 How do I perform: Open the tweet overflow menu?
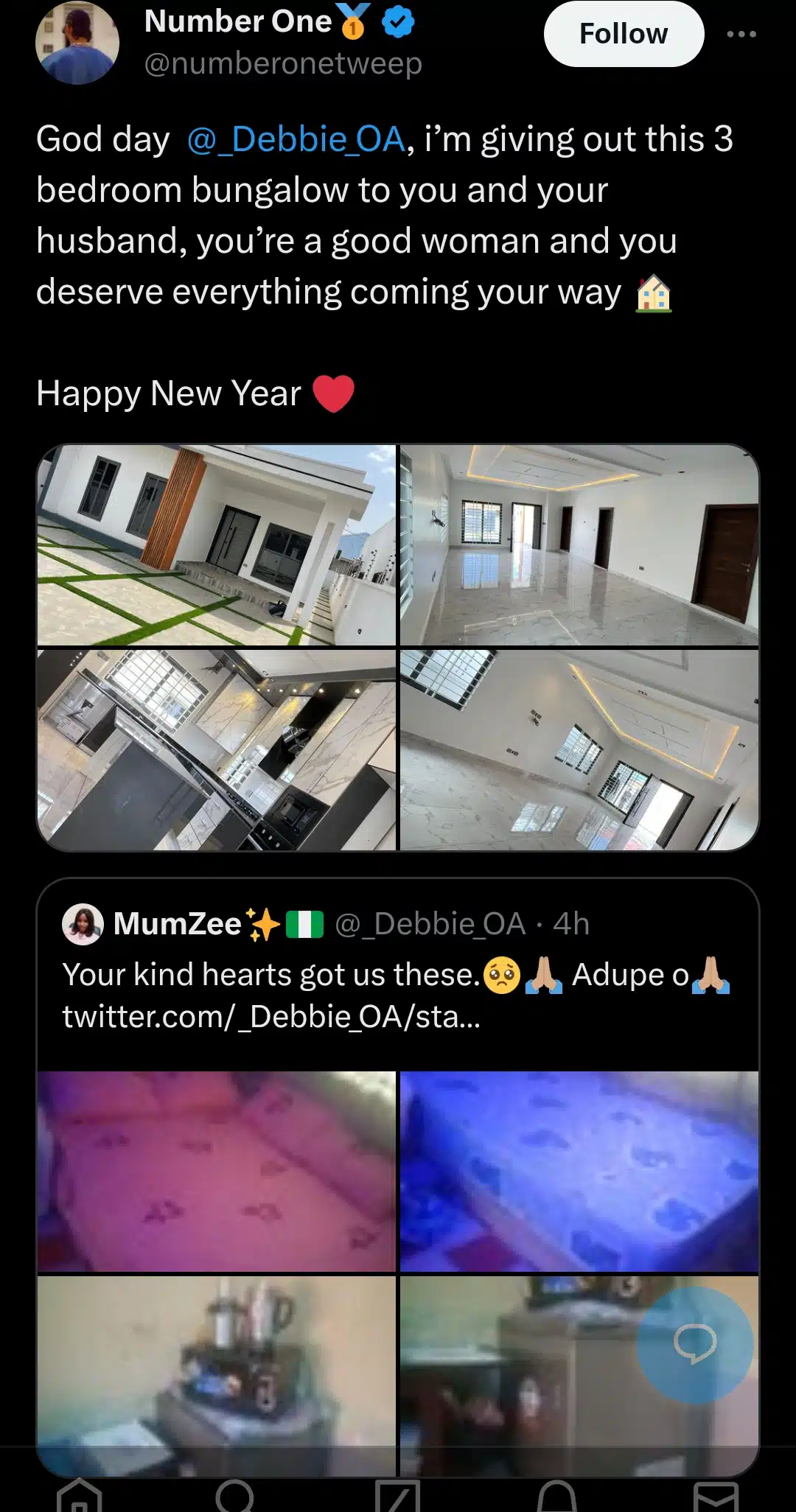click(x=741, y=34)
